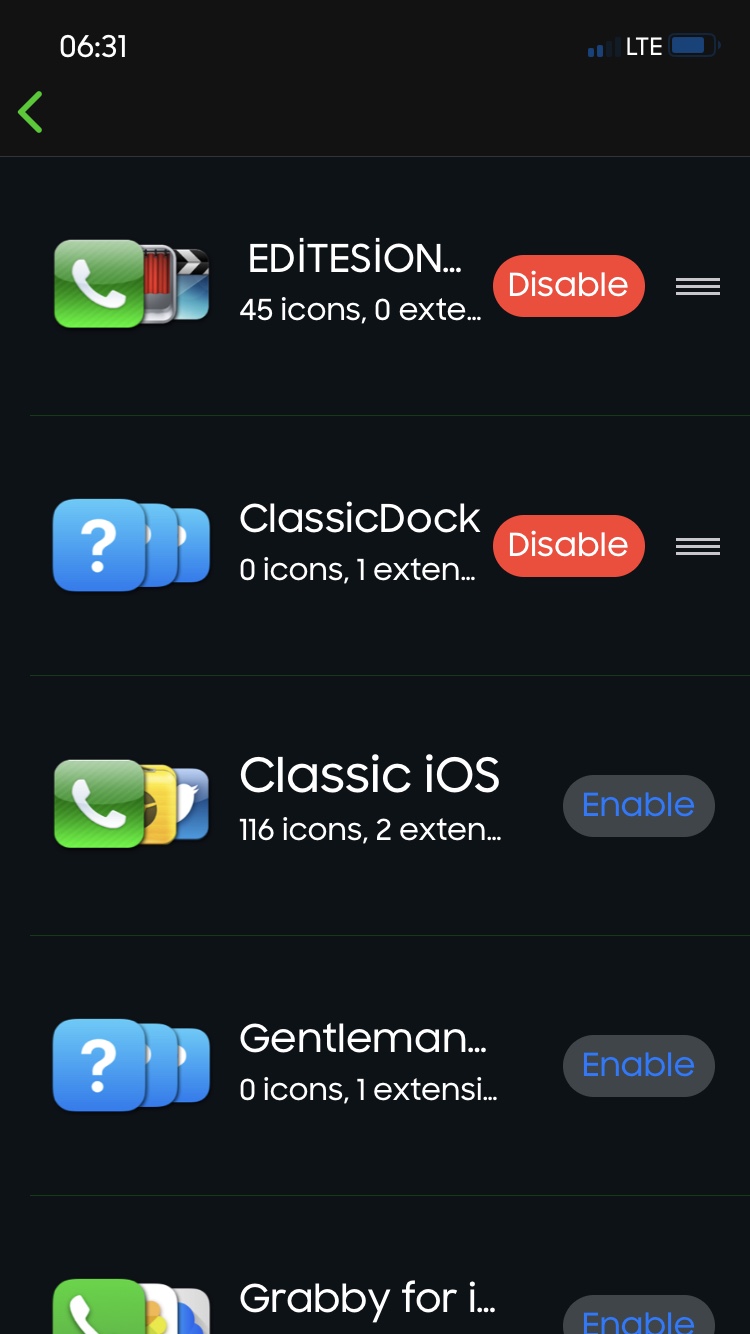Enable the Grabby theme
The image size is (750, 1334).
tap(638, 1318)
